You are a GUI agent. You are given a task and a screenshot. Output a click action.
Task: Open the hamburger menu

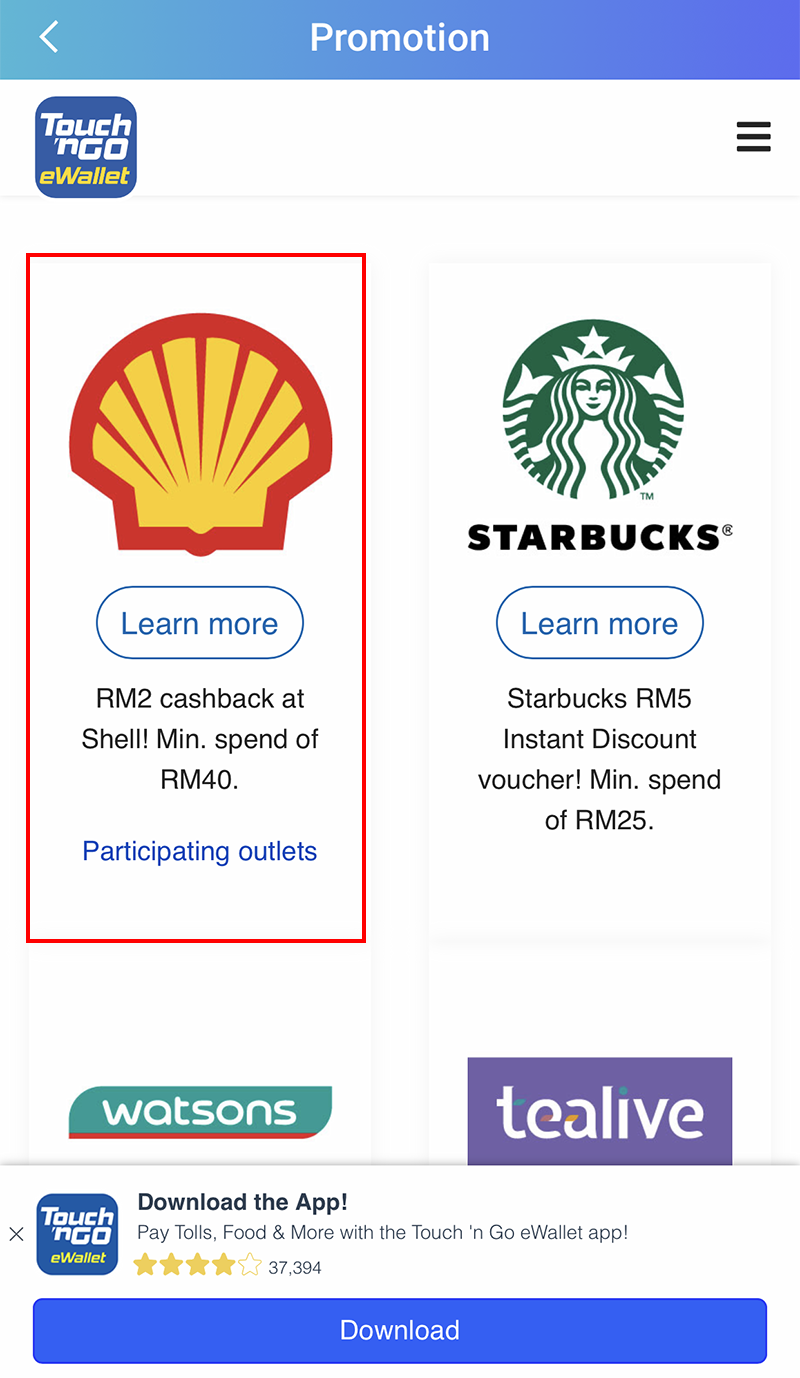tap(753, 137)
